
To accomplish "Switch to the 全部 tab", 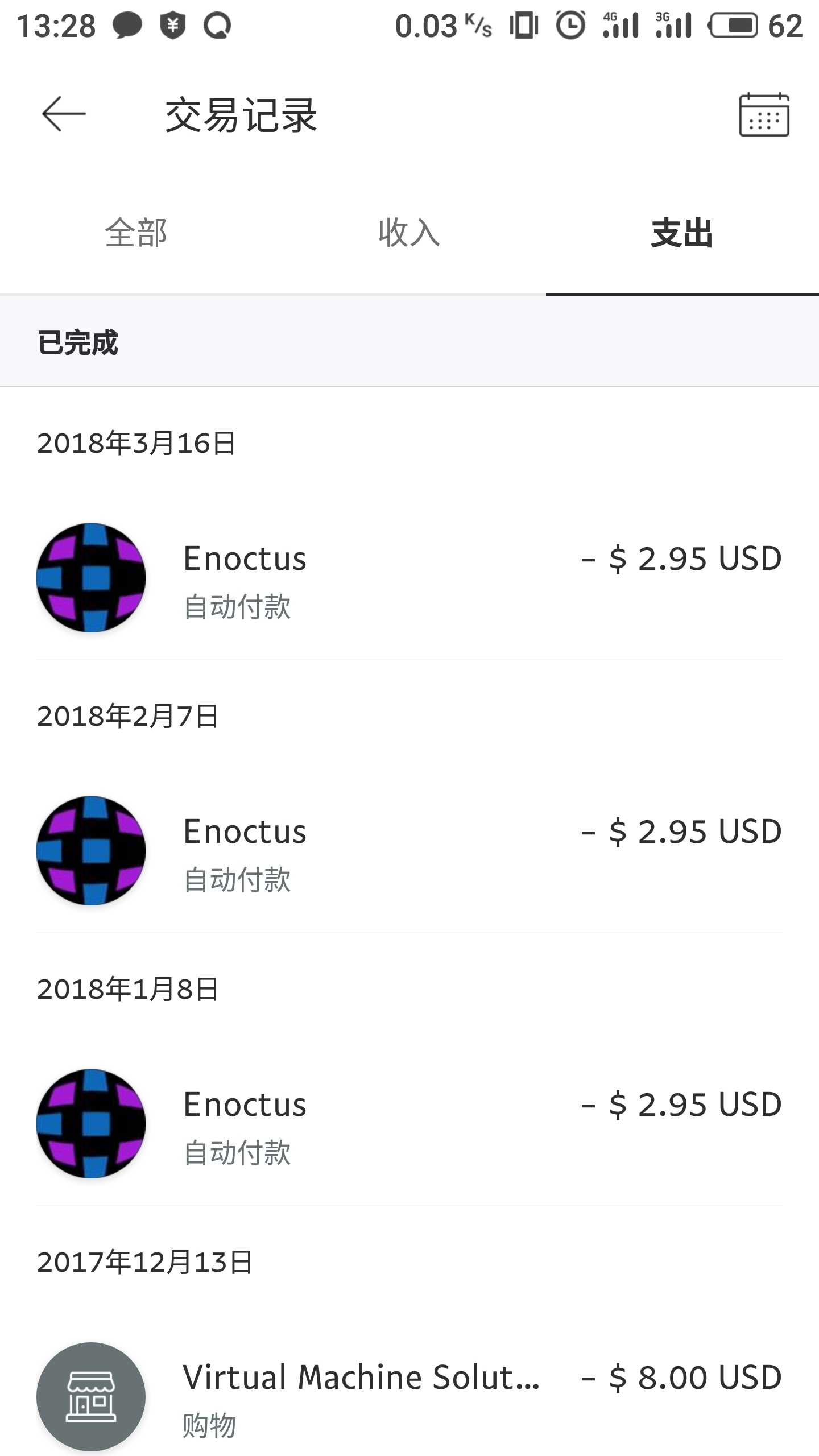I will pyautogui.click(x=136, y=233).
